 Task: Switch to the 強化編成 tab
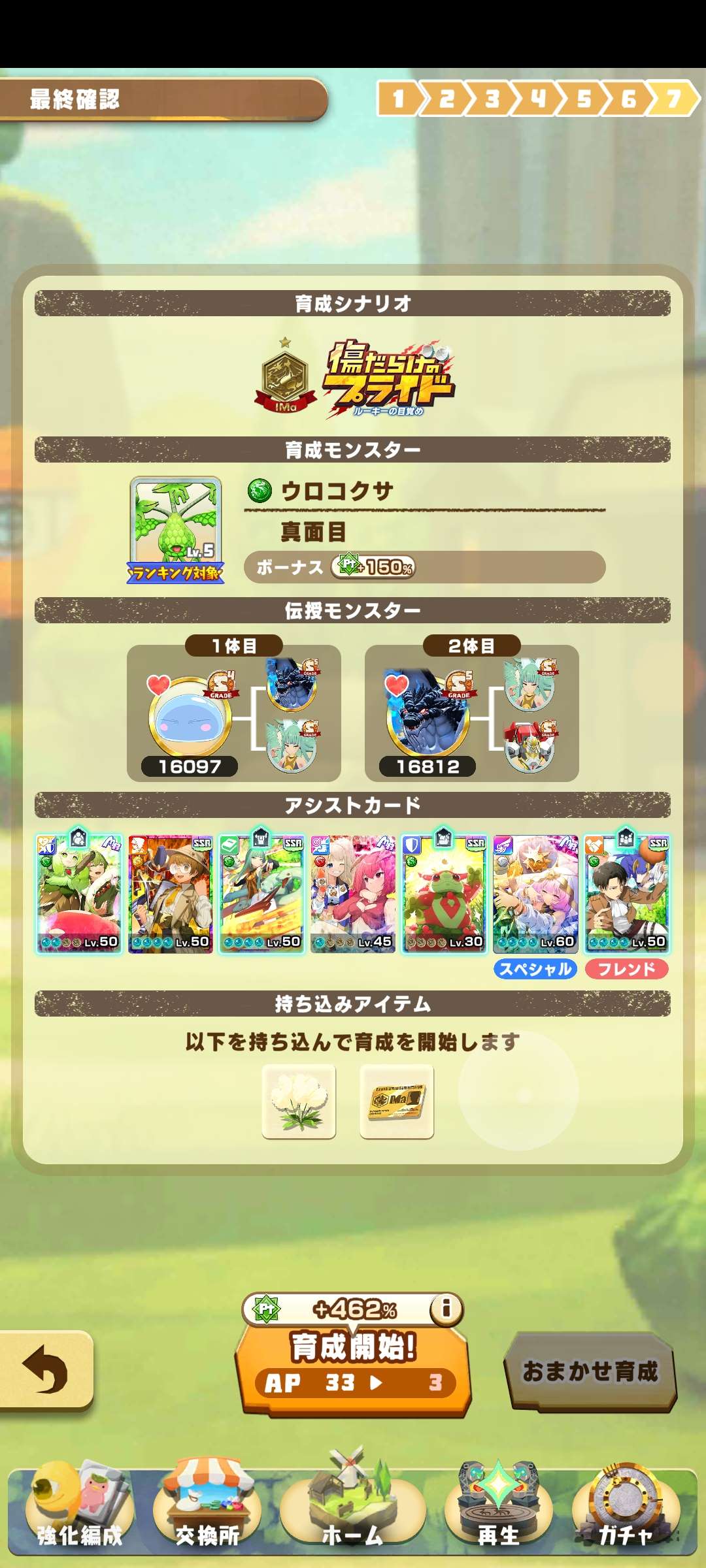79,1509
